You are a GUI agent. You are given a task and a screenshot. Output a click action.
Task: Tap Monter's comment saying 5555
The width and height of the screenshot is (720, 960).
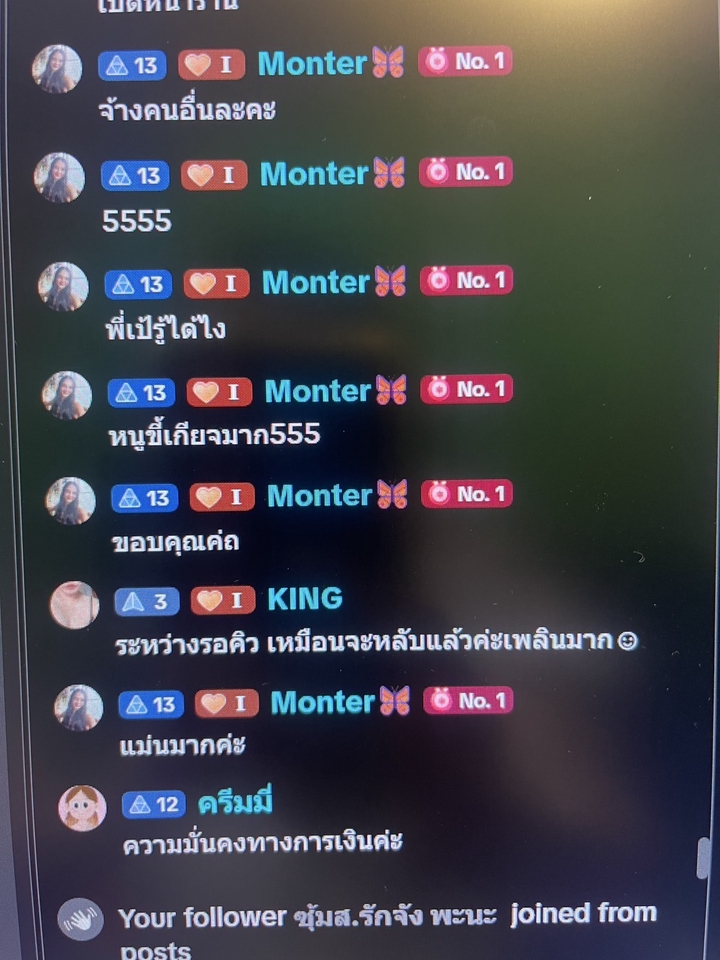pos(138,221)
